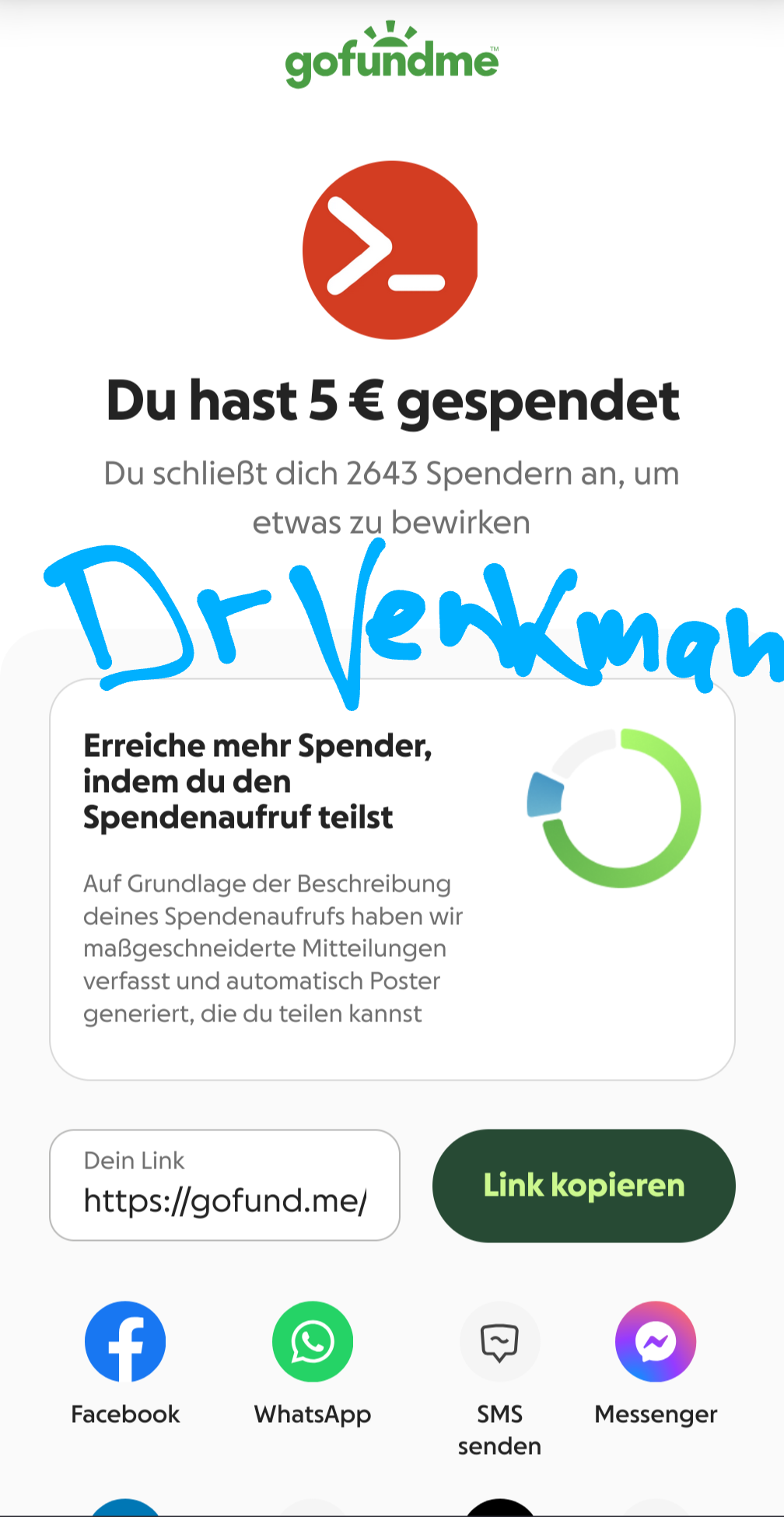Viewport: 784px width, 1517px height.
Task: Share the fundraiser via WhatsApp
Action: pos(313,1342)
